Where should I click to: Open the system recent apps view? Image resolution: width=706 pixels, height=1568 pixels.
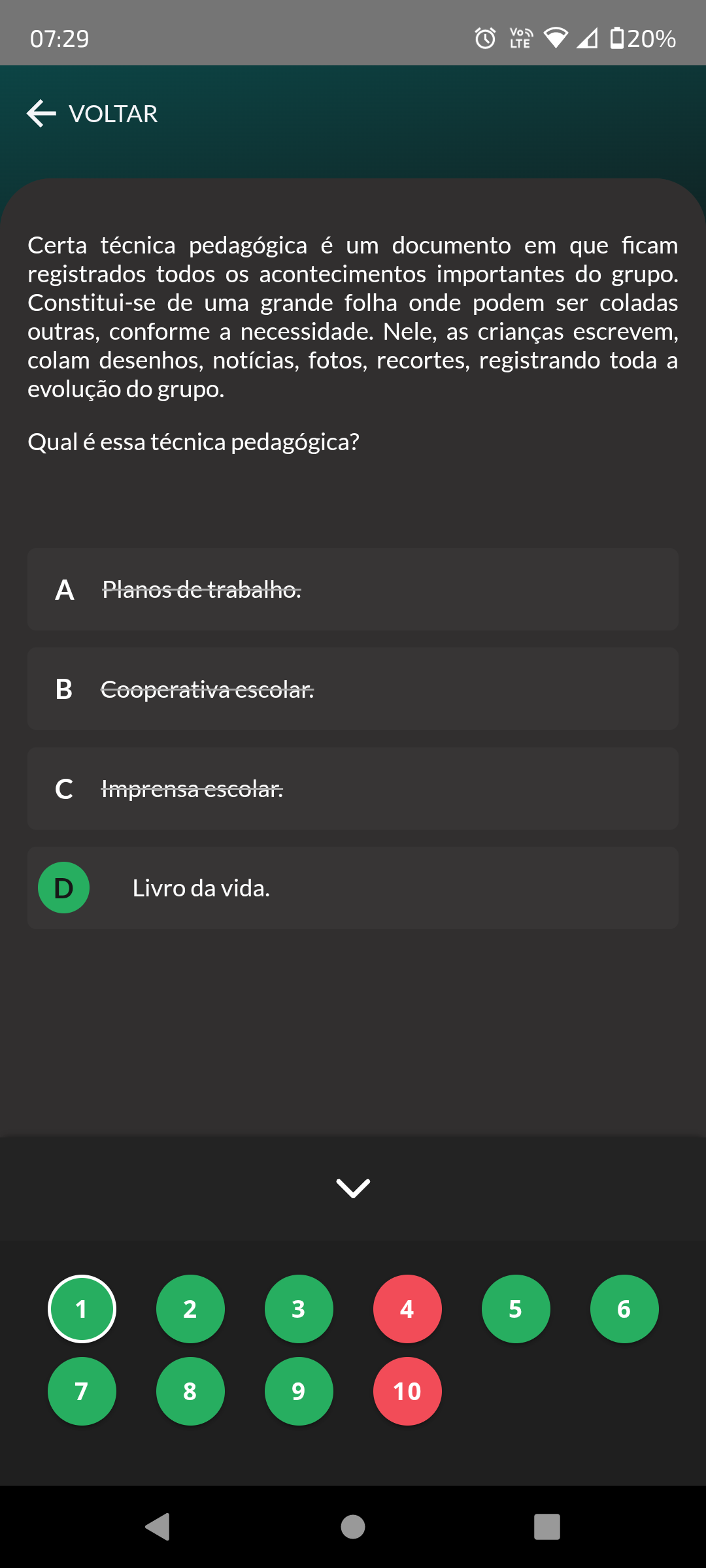point(547,1527)
